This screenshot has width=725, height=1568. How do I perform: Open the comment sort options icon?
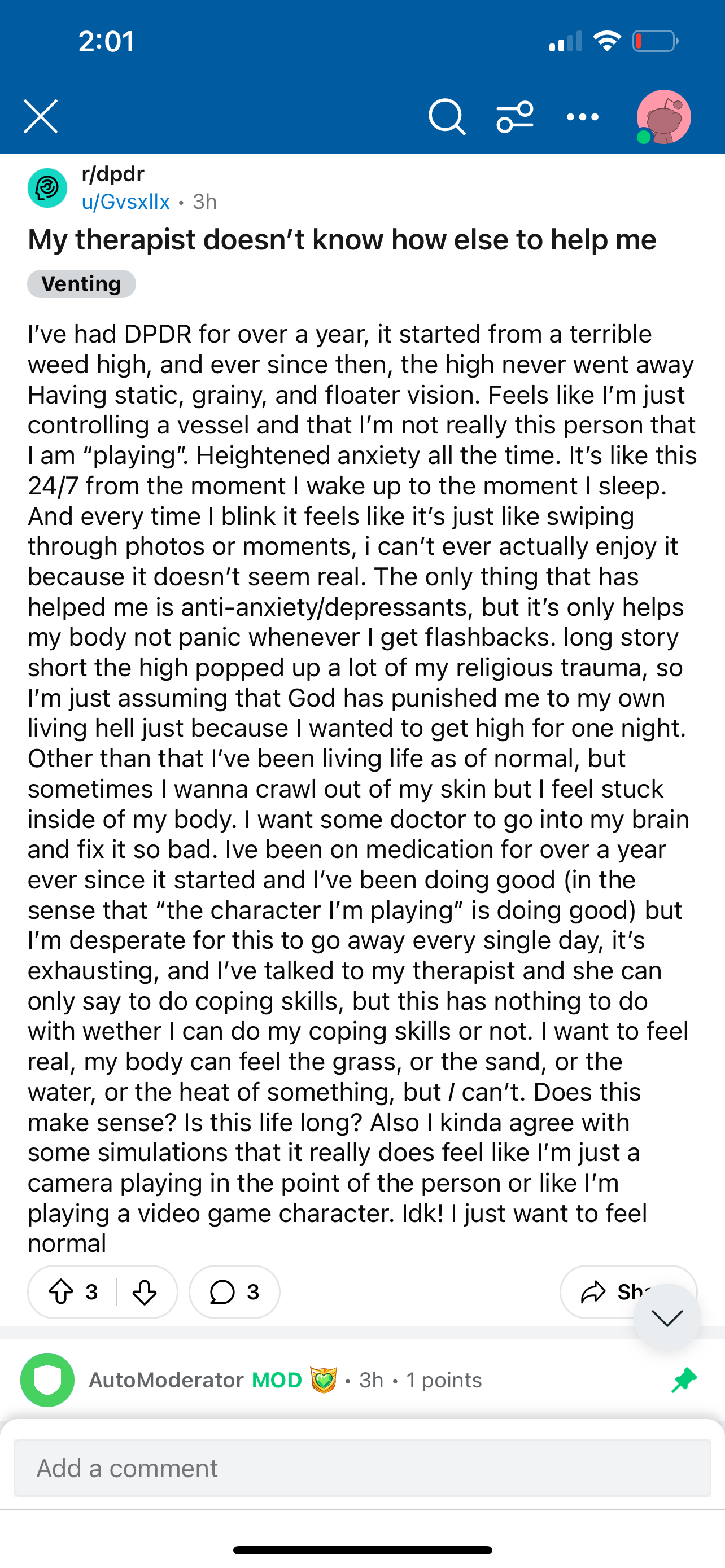(x=515, y=116)
